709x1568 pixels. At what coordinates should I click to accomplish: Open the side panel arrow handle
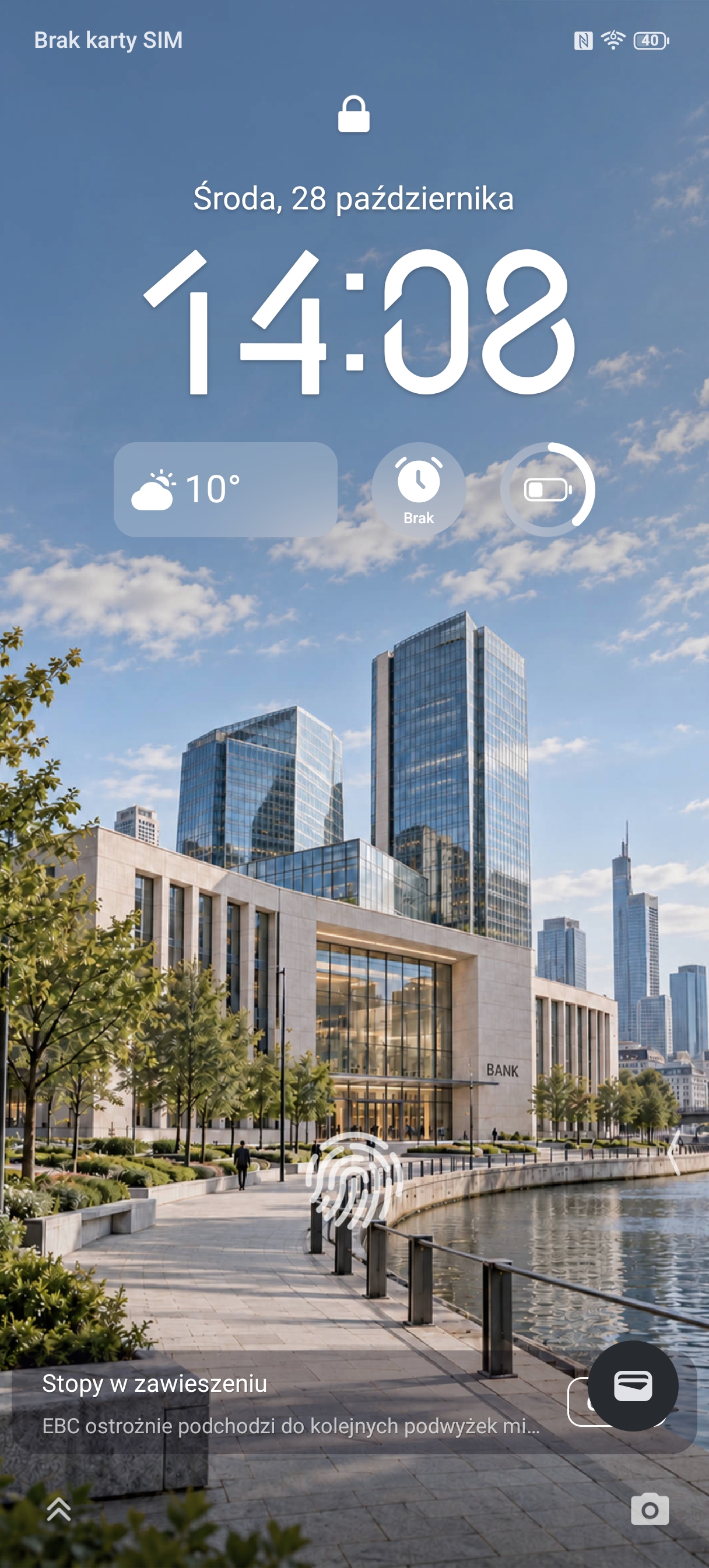pos(673,1152)
